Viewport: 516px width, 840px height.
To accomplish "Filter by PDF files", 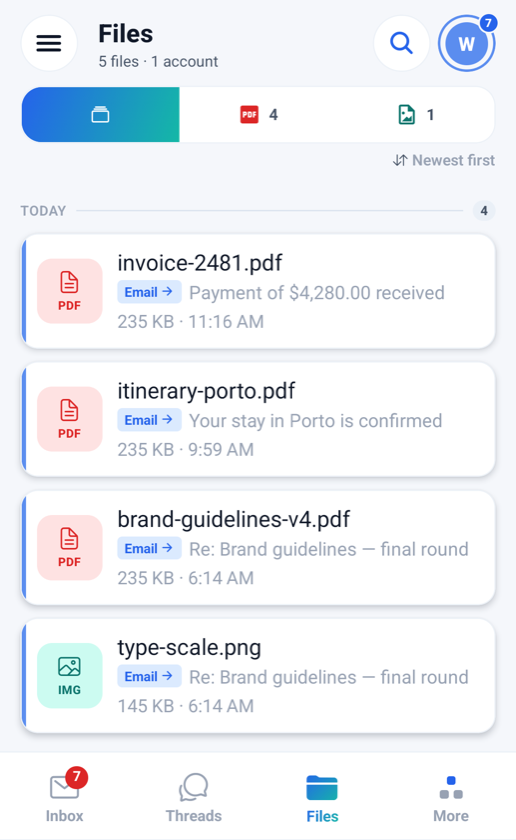I will pos(258,115).
